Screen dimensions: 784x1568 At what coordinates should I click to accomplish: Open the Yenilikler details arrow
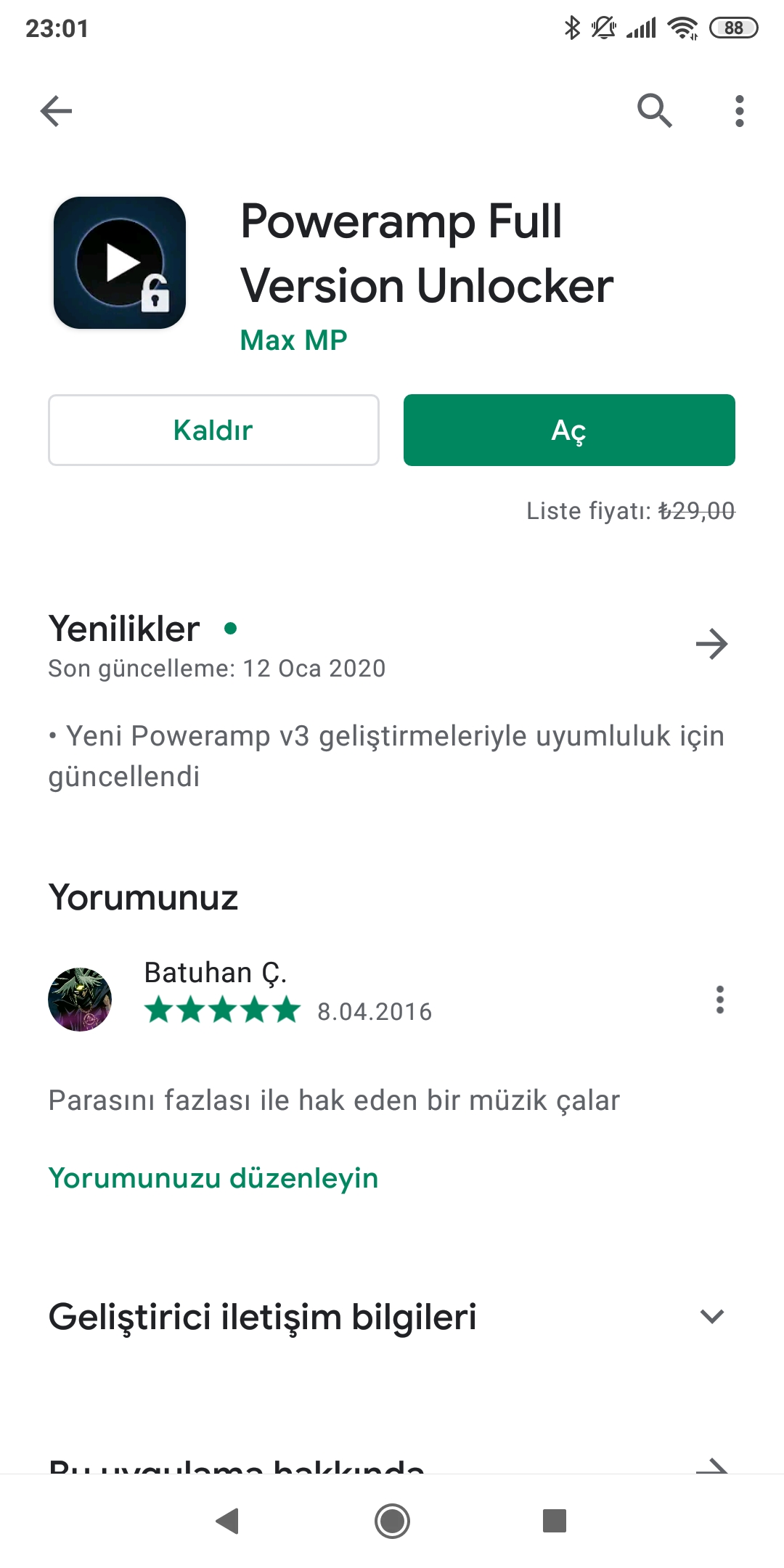click(711, 644)
